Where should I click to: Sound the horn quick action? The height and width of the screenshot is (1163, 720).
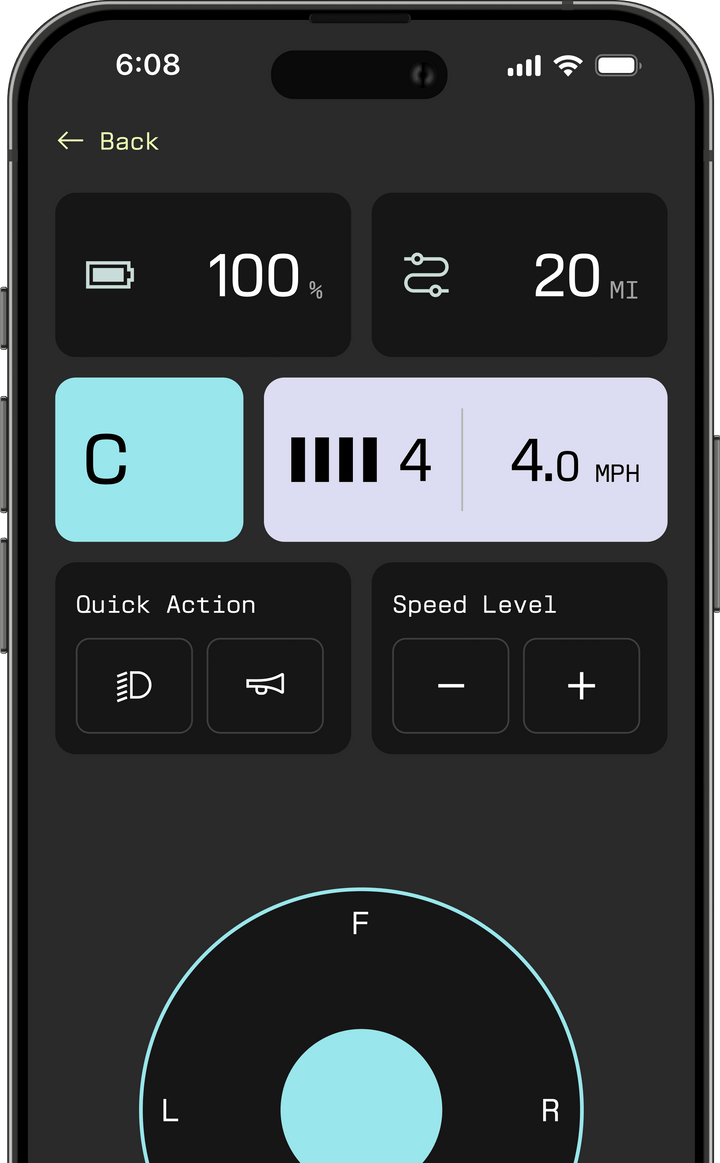click(265, 685)
